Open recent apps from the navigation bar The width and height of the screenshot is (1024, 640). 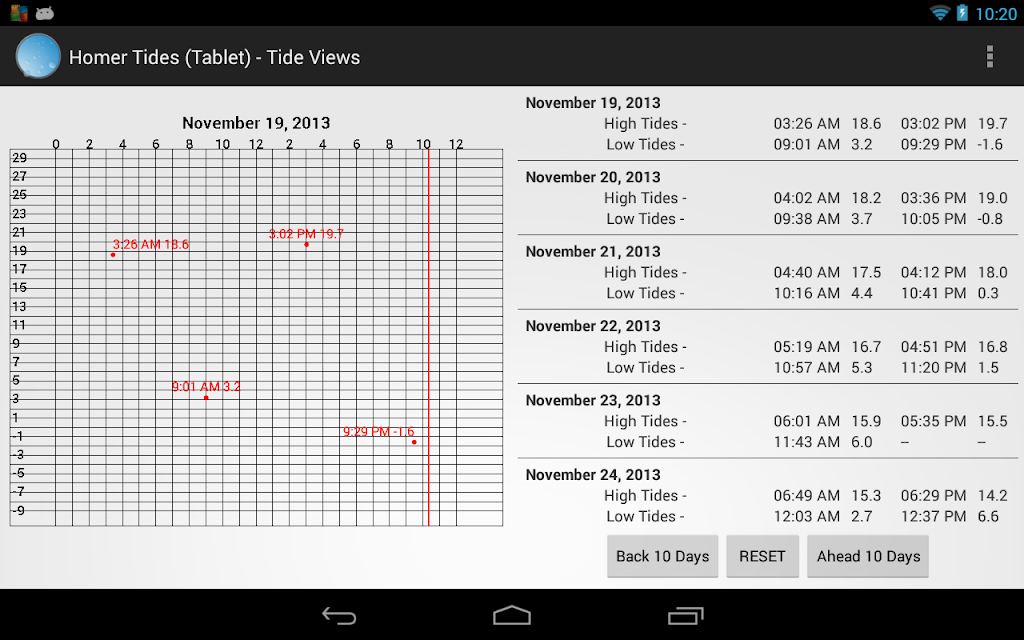click(x=684, y=615)
